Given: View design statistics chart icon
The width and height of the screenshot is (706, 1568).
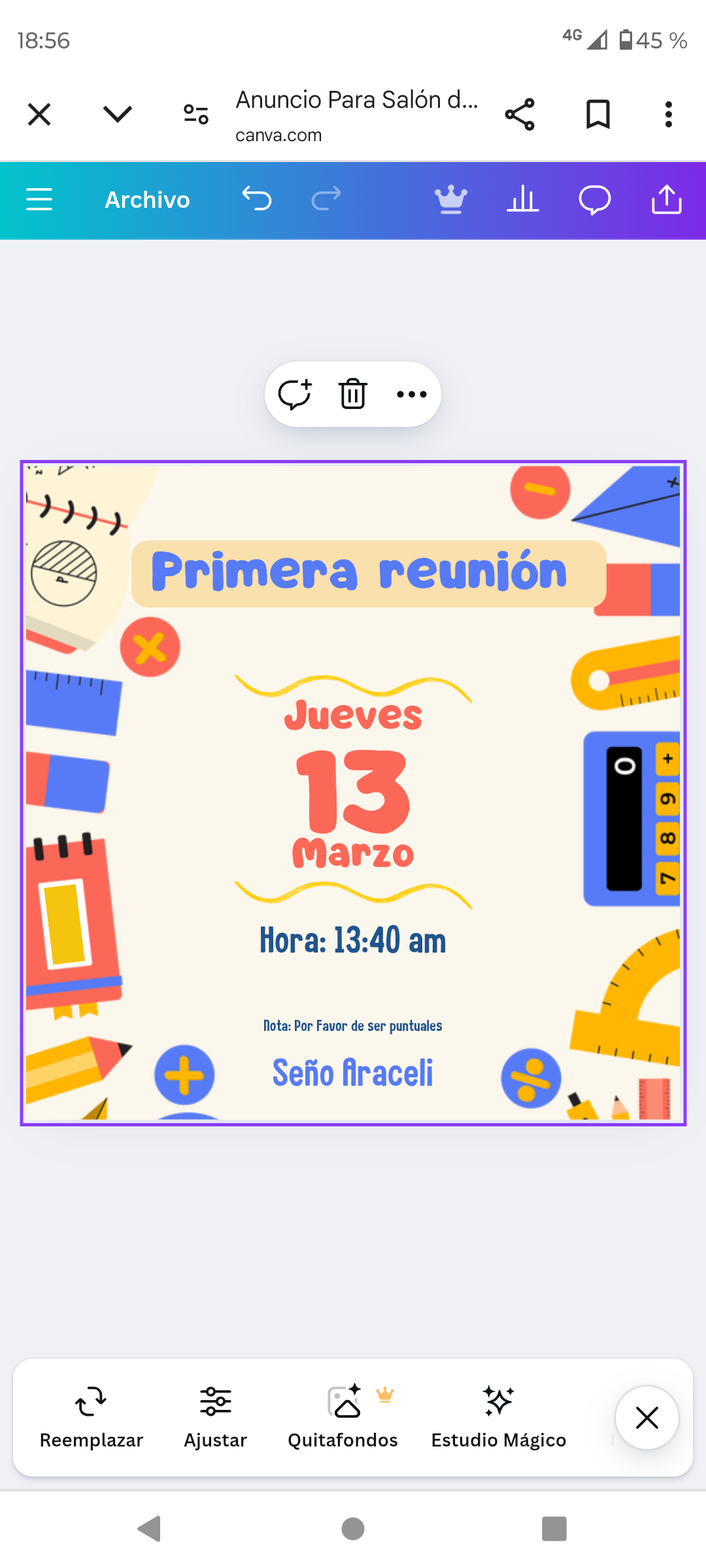Looking at the screenshot, I should pos(523,199).
